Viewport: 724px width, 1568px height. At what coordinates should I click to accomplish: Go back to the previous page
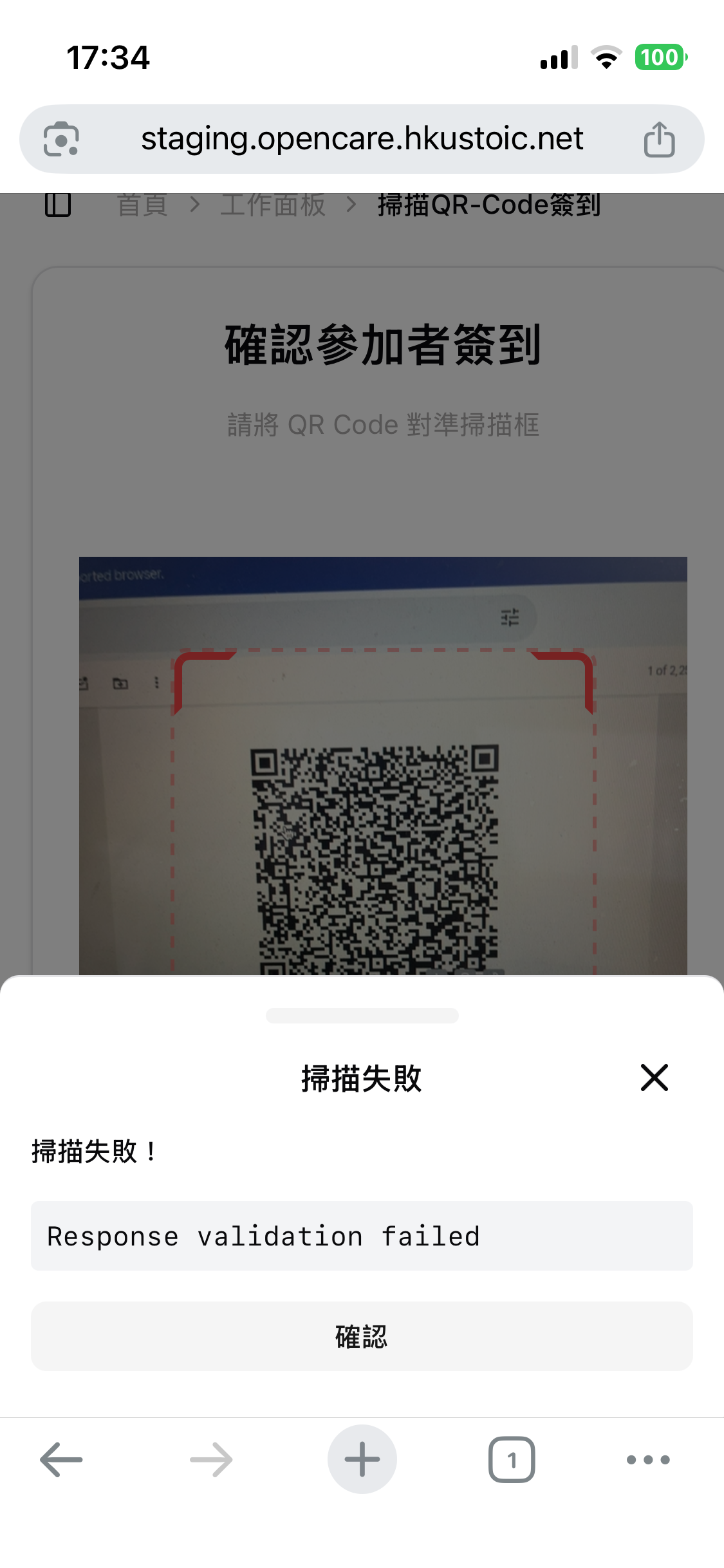(61, 1460)
